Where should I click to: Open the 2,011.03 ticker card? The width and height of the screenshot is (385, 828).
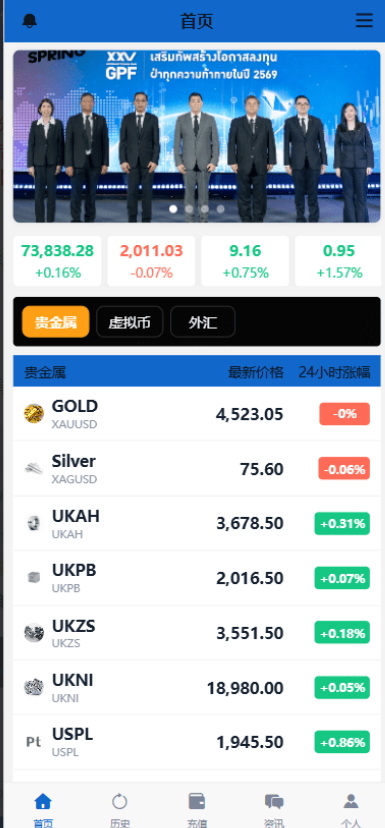click(151, 261)
